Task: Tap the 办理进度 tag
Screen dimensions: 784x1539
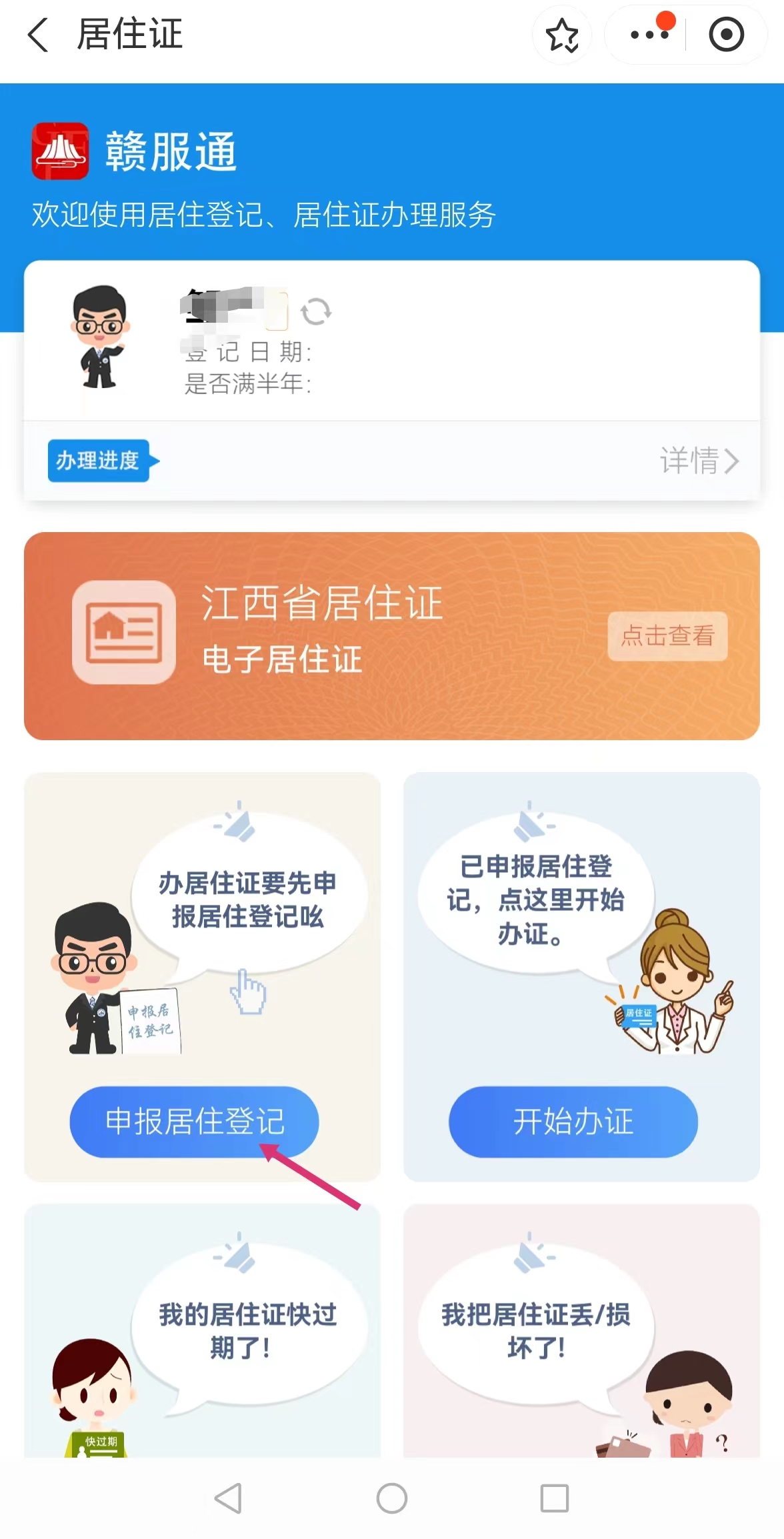Action: tap(99, 461)
